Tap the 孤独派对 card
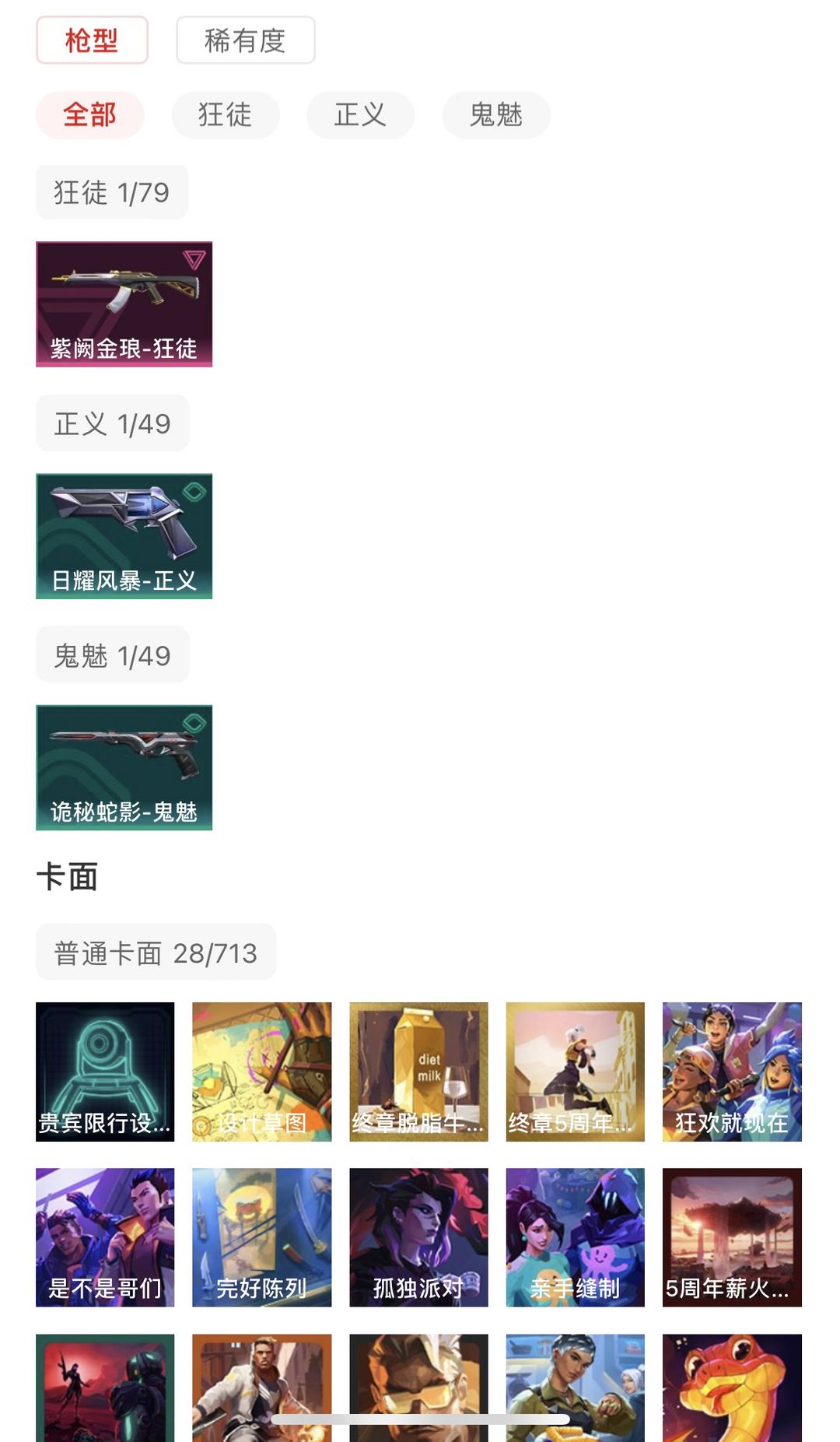This screenshot has width=840, height=1442. pos(418,1237)
